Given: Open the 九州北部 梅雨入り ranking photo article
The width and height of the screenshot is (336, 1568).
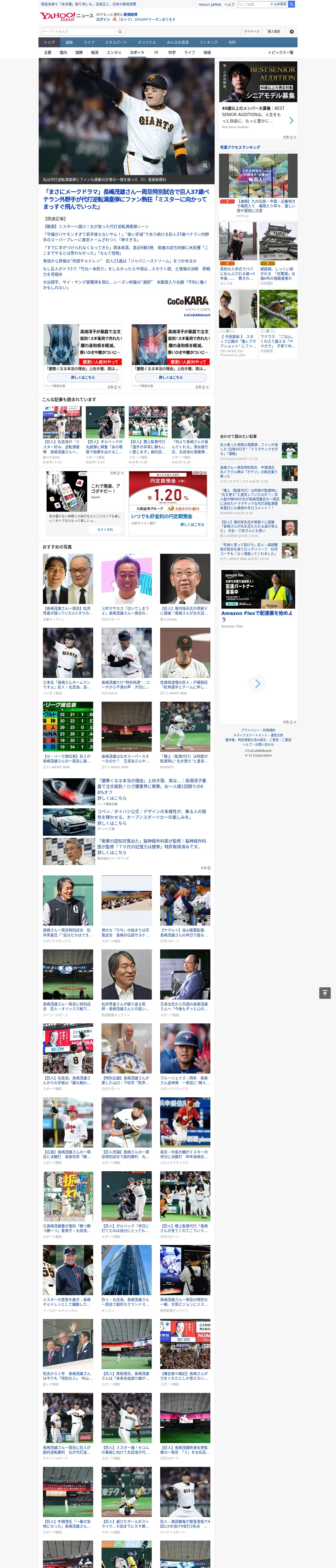Looking at the screenshot, I should point(258,185).
